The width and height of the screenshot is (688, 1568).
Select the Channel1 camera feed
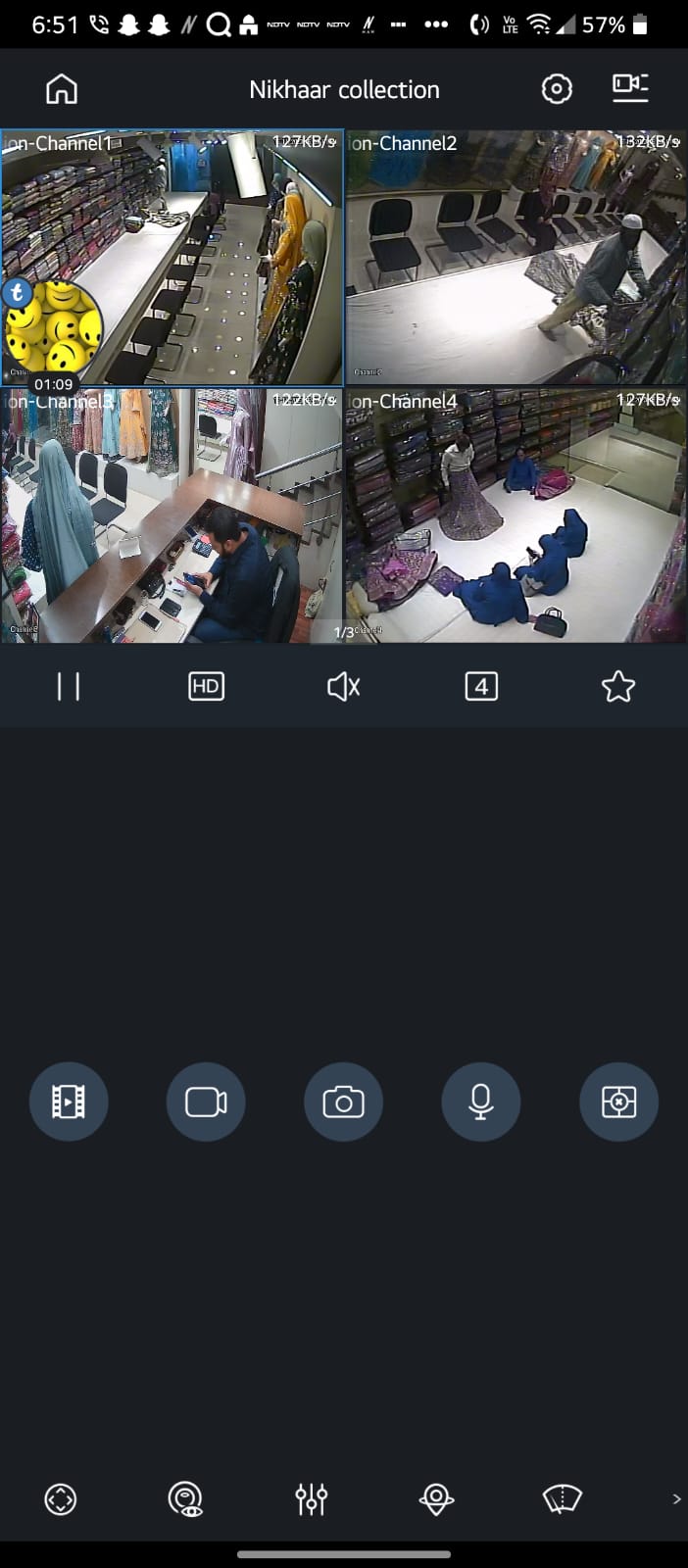point(172,257)
